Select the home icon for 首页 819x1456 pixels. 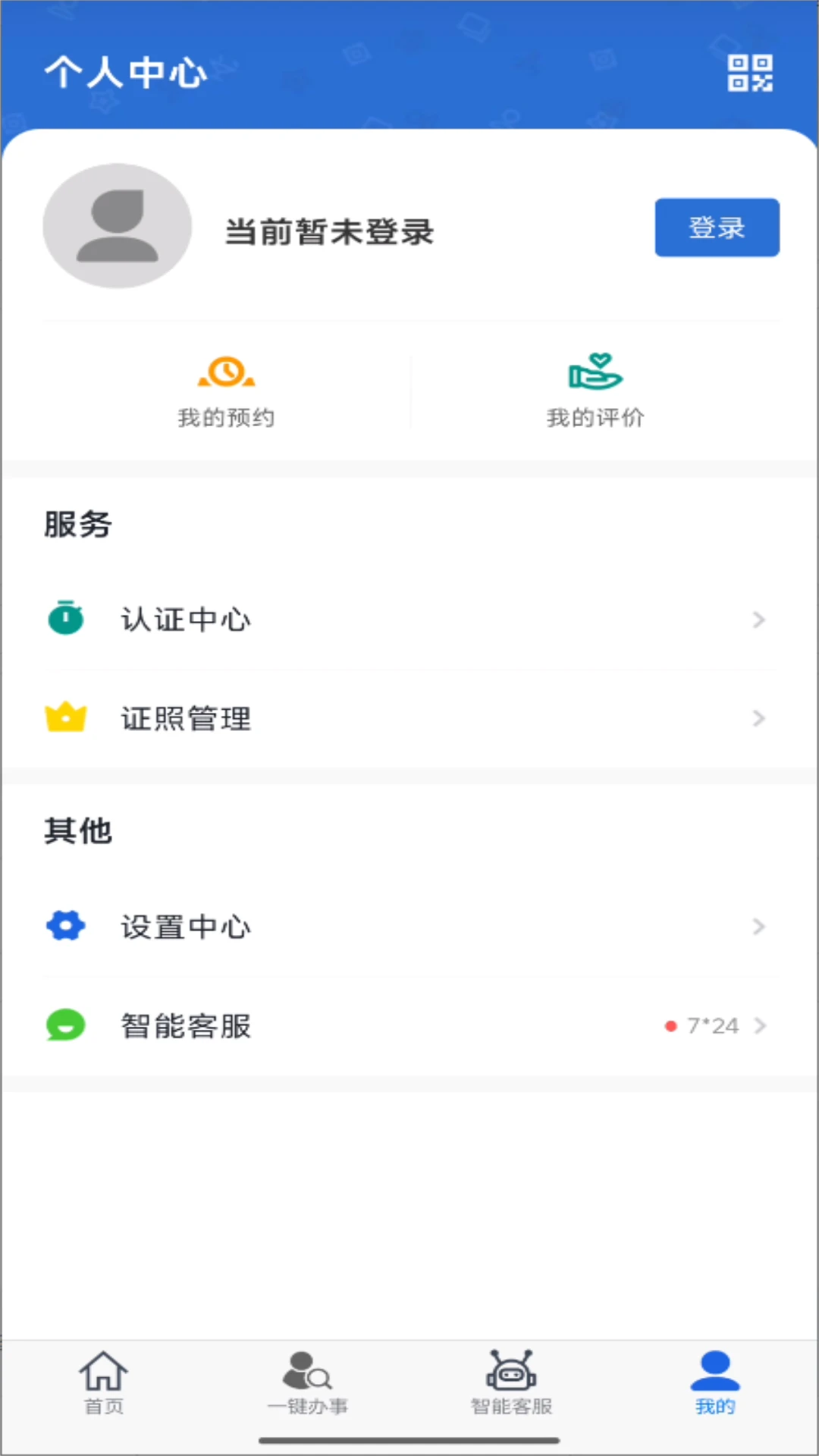point(103,1370)
